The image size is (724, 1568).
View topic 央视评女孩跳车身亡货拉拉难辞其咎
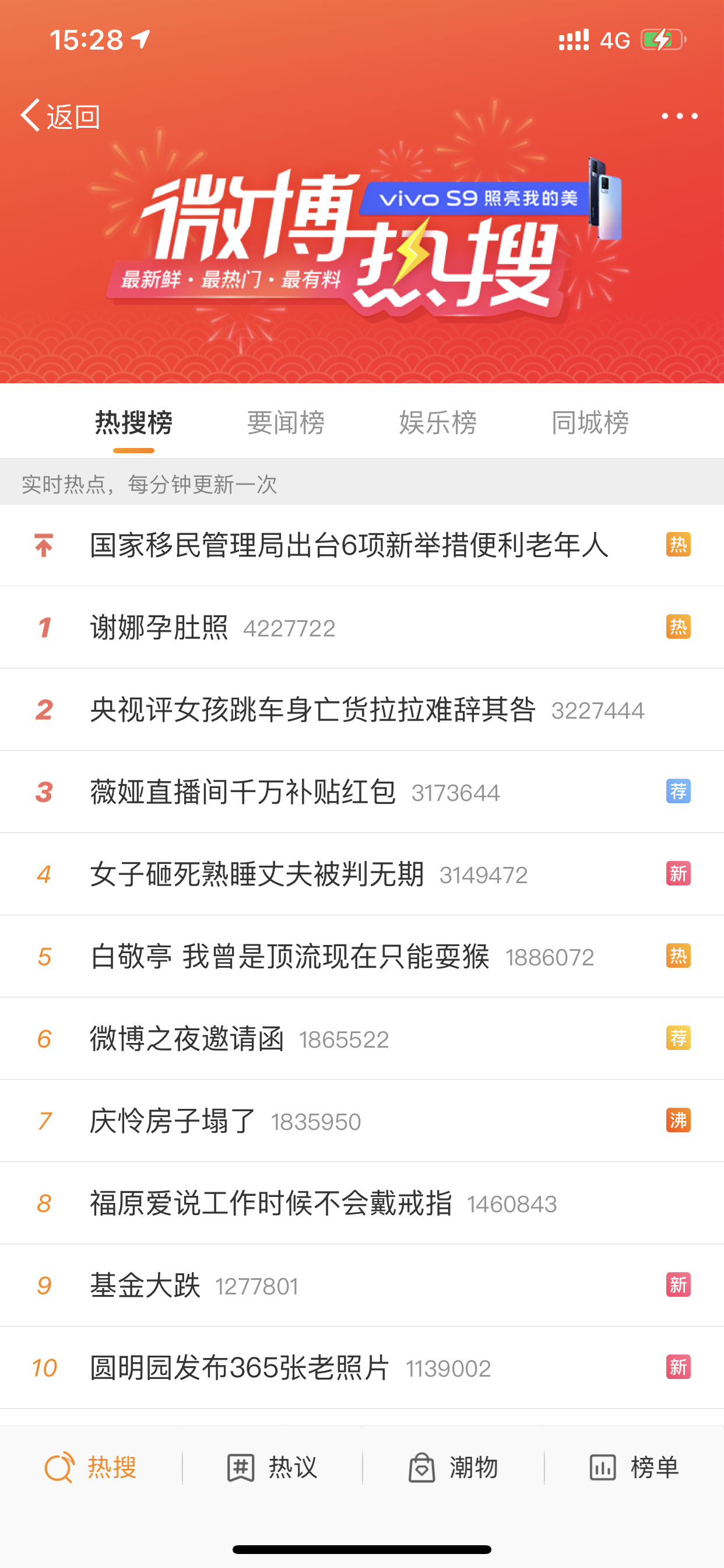coord(312,710)
